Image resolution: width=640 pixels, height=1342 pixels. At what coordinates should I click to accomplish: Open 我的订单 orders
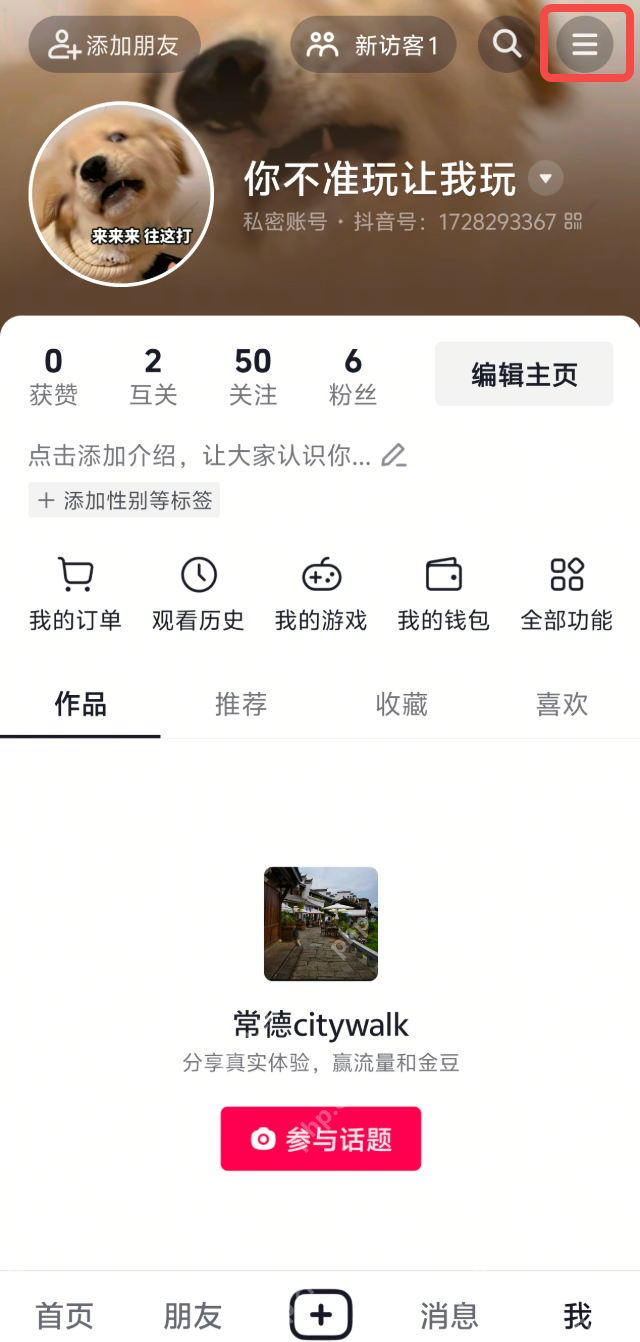tap(75, 595)
